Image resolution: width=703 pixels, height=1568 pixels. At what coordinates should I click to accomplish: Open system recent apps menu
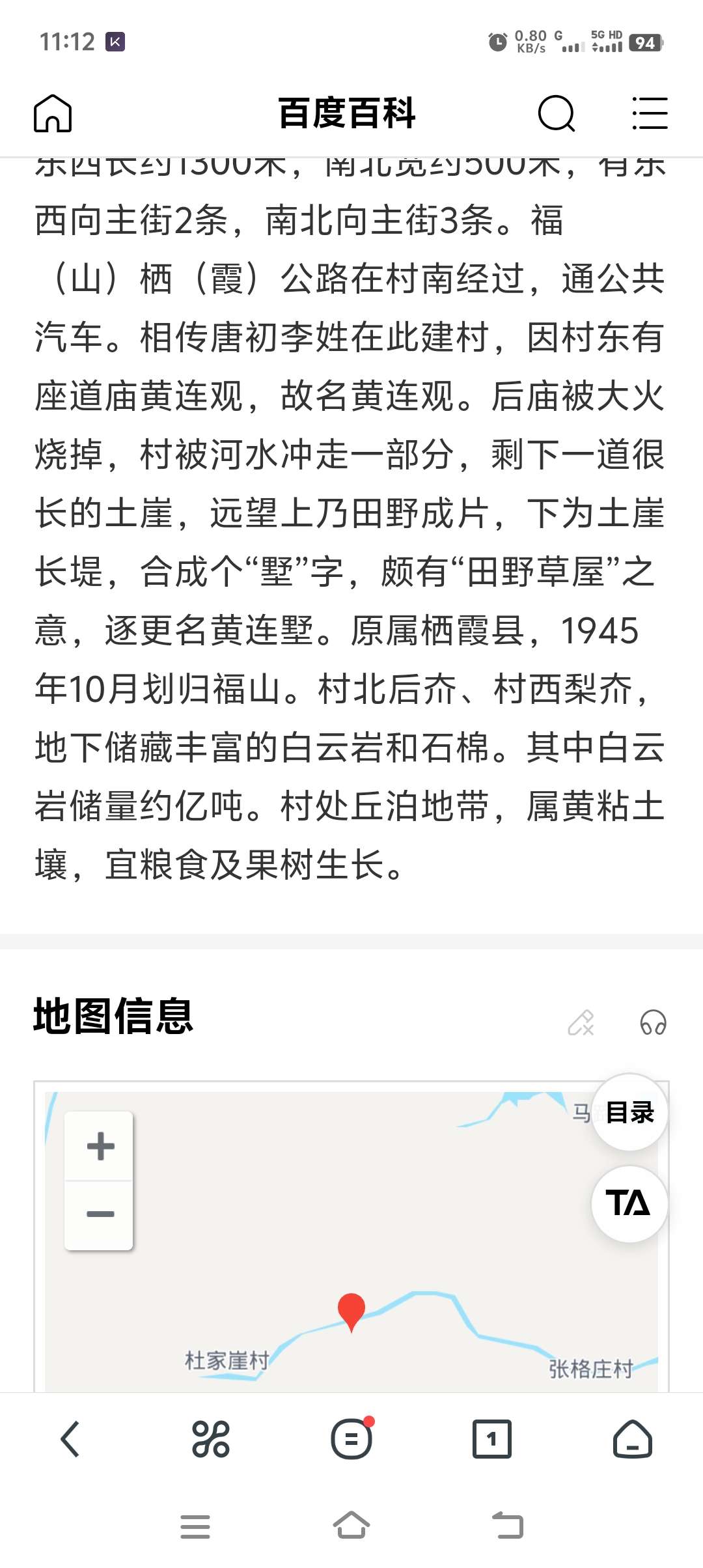195,1526
